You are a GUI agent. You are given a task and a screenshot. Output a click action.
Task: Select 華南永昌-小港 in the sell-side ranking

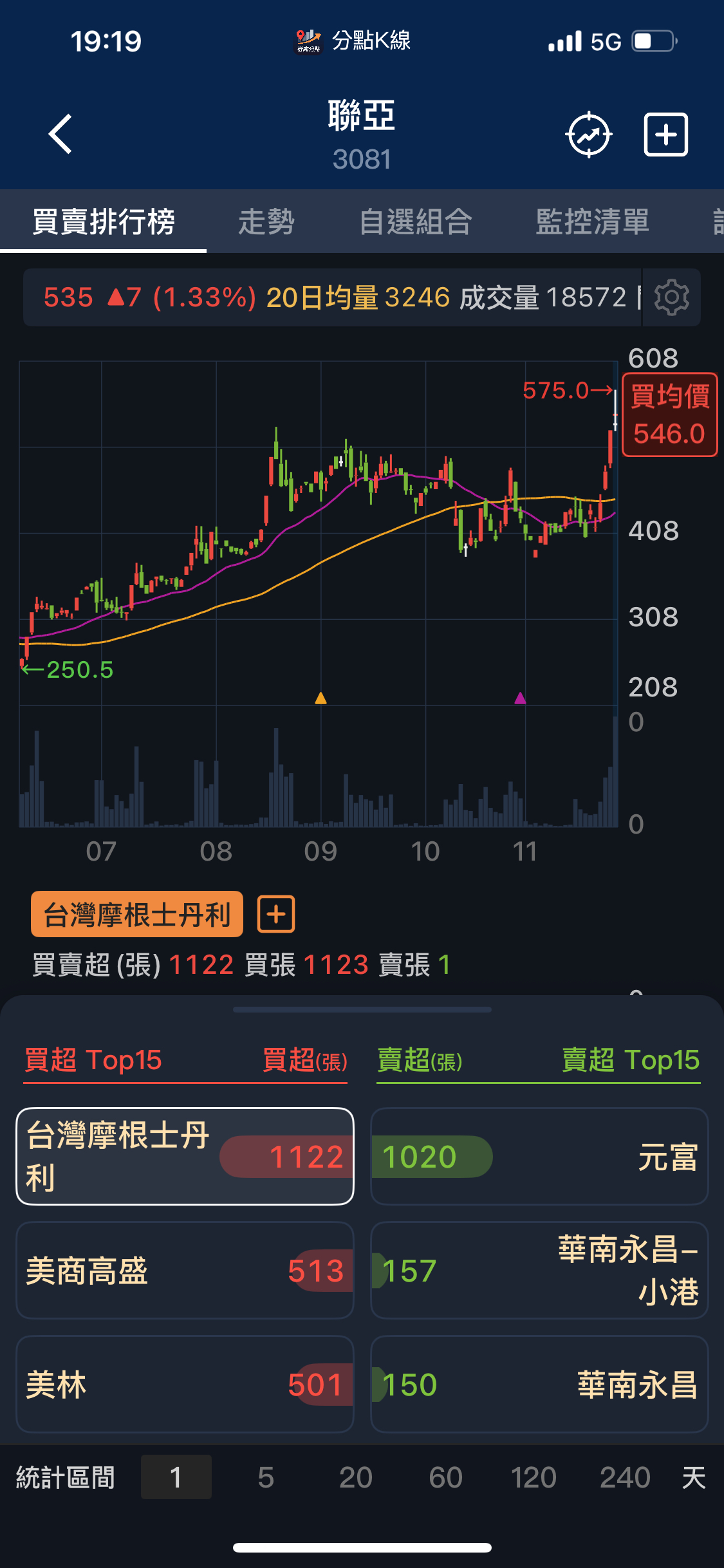pyautogui.click(x=539, y=1271)
